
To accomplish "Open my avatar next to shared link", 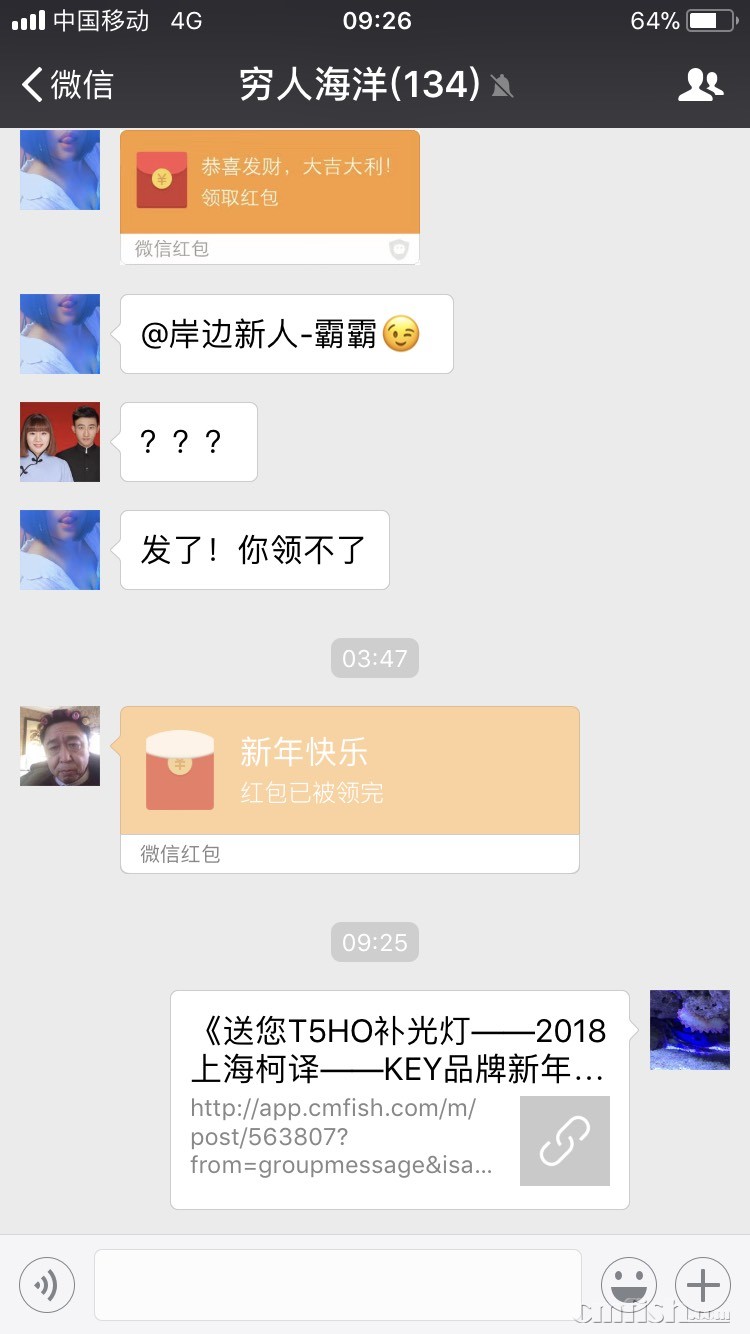I will coord(690,1030).
